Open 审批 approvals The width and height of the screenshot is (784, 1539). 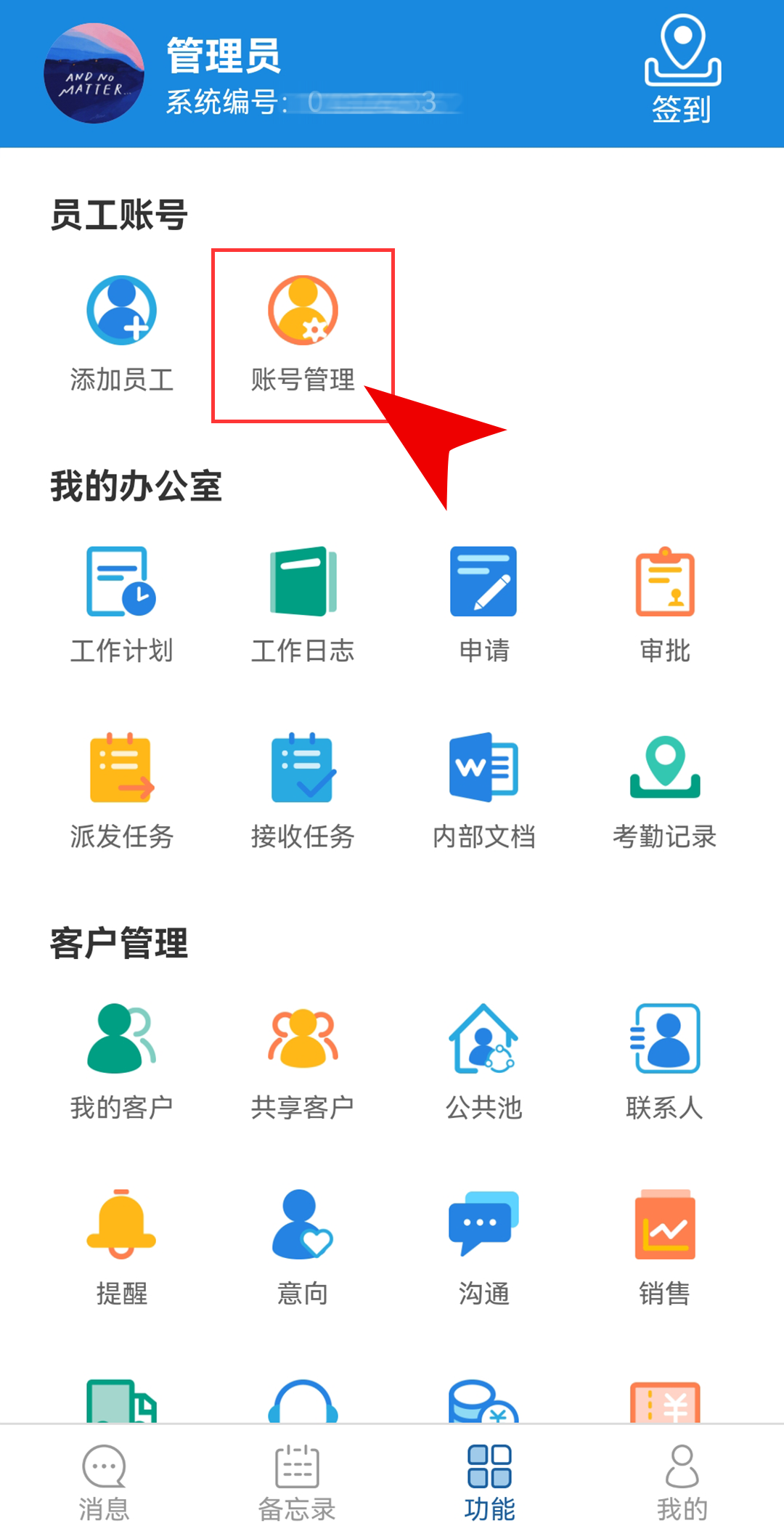coord(665,604)
